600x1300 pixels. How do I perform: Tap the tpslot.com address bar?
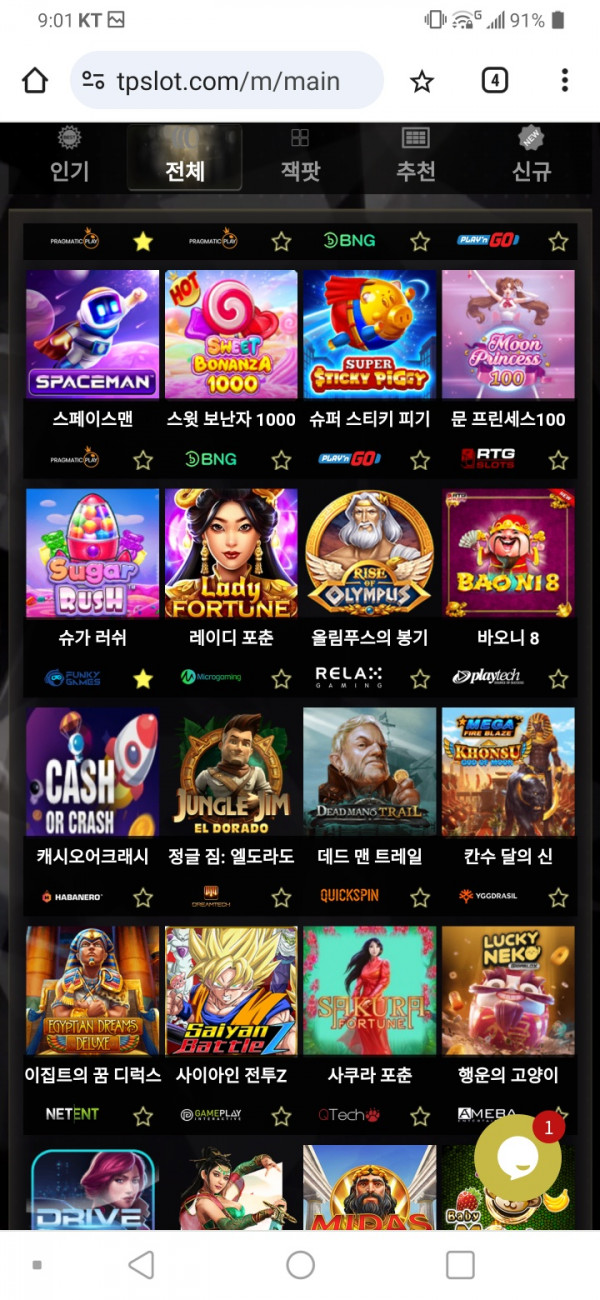coord(227,81)
